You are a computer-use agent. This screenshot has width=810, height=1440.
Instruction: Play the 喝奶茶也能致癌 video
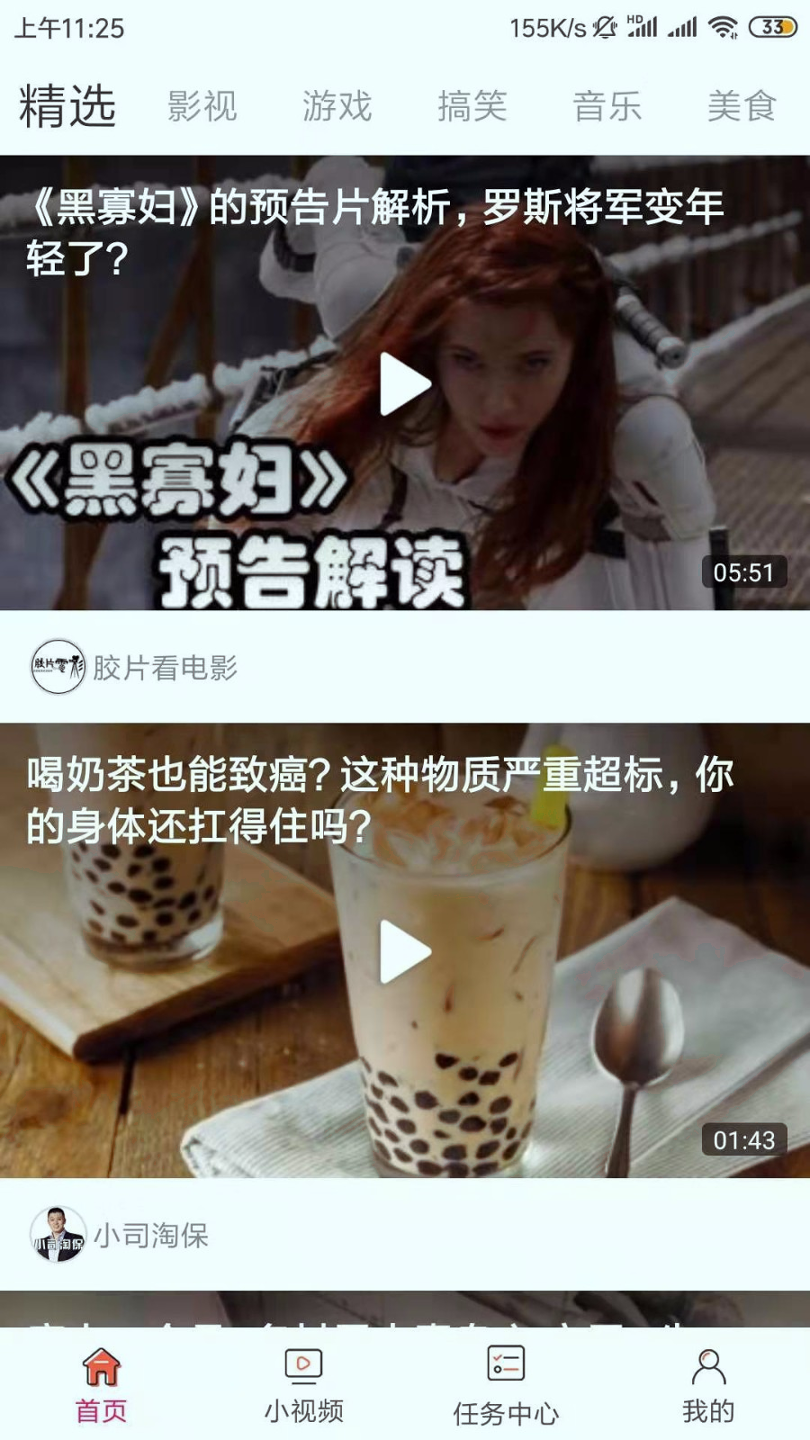click(x=405, y=952)
